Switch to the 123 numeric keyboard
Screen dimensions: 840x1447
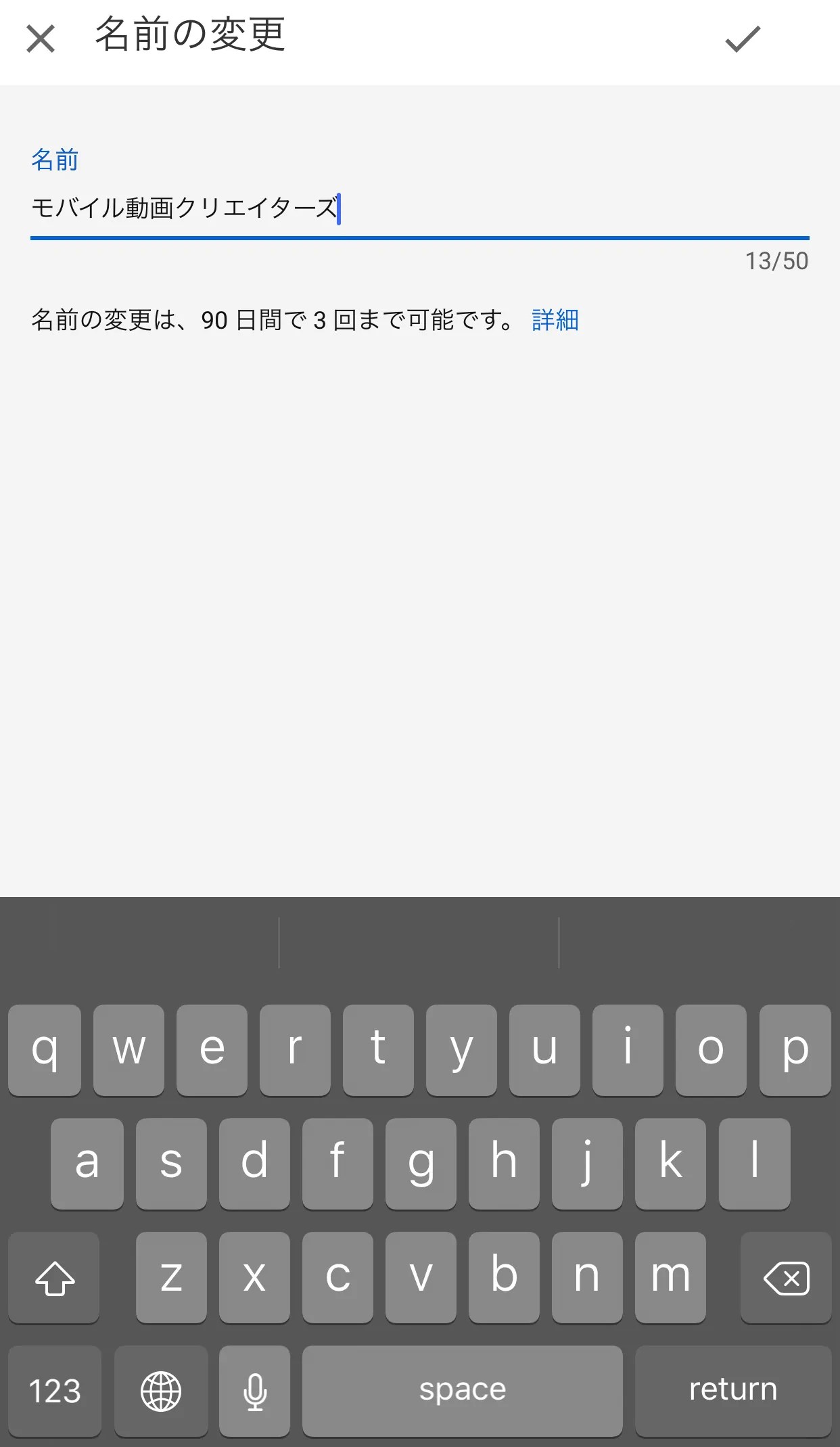55,1390
